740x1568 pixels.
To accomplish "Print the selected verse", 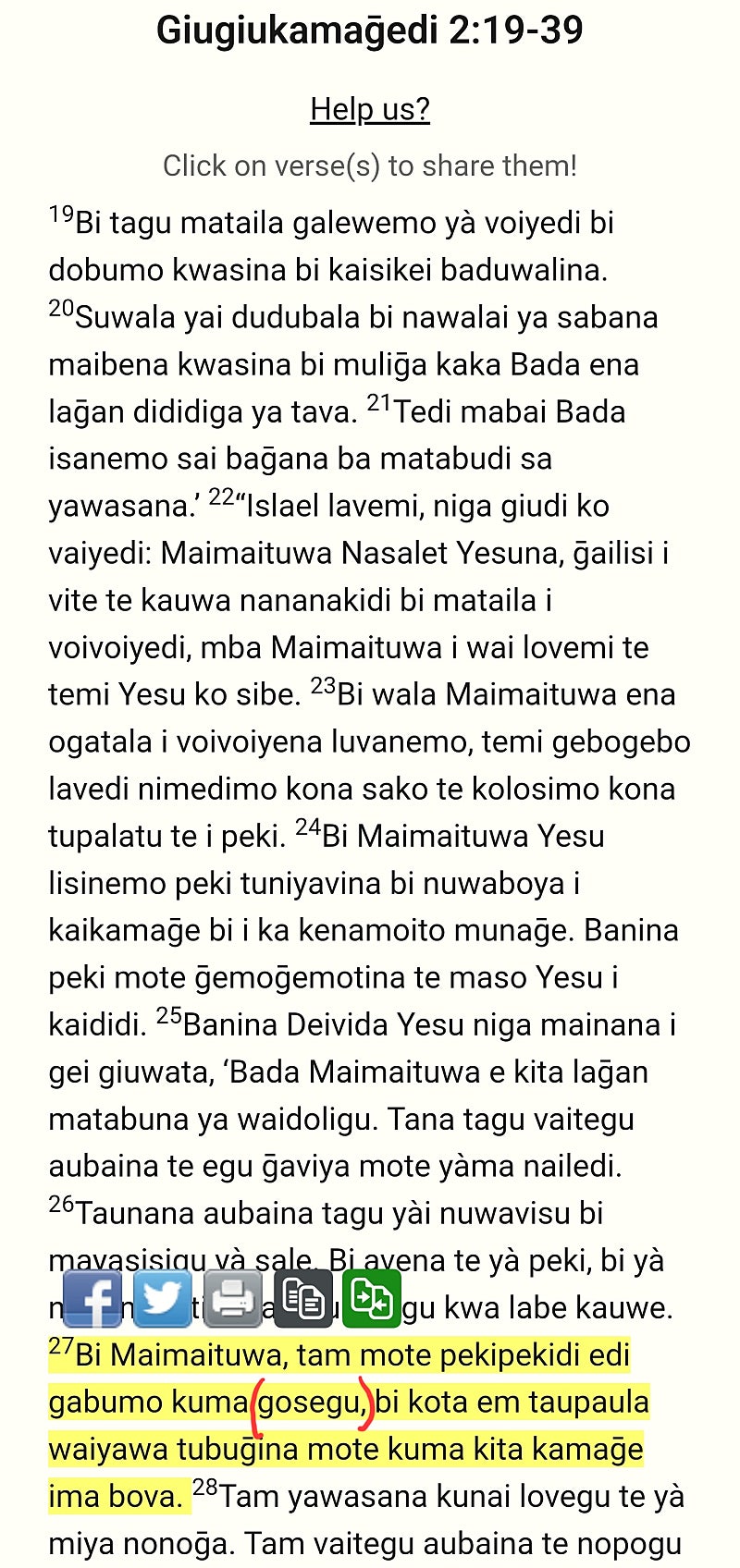I will pyautogui.click(x=233, y=1299).
